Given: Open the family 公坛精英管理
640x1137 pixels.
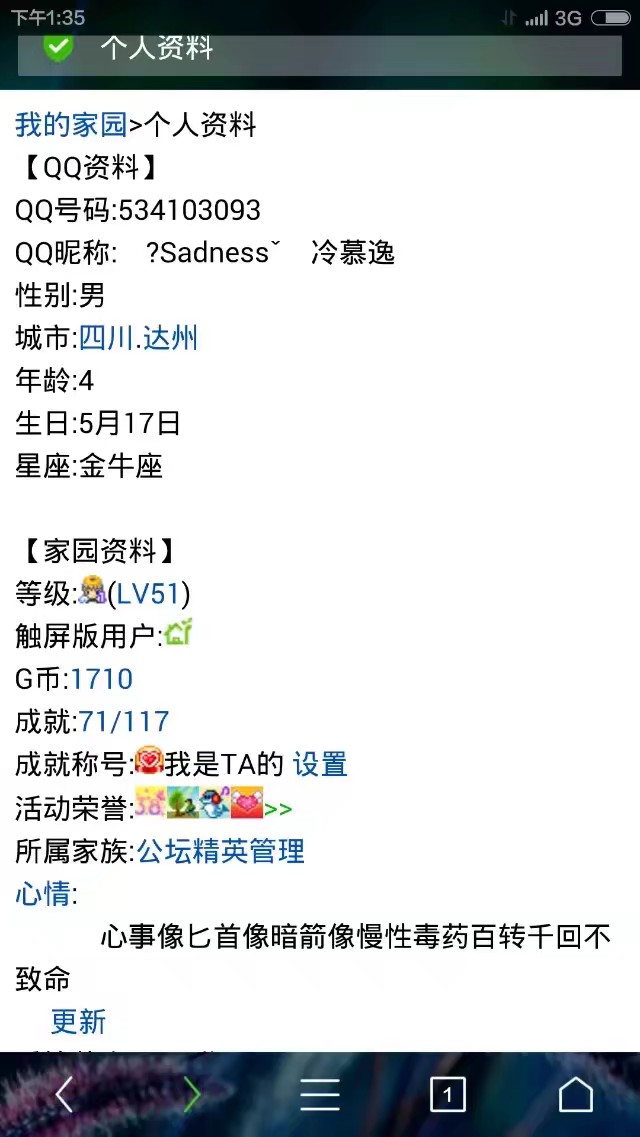Looking at the screenshot, I should tap(221, 852).
